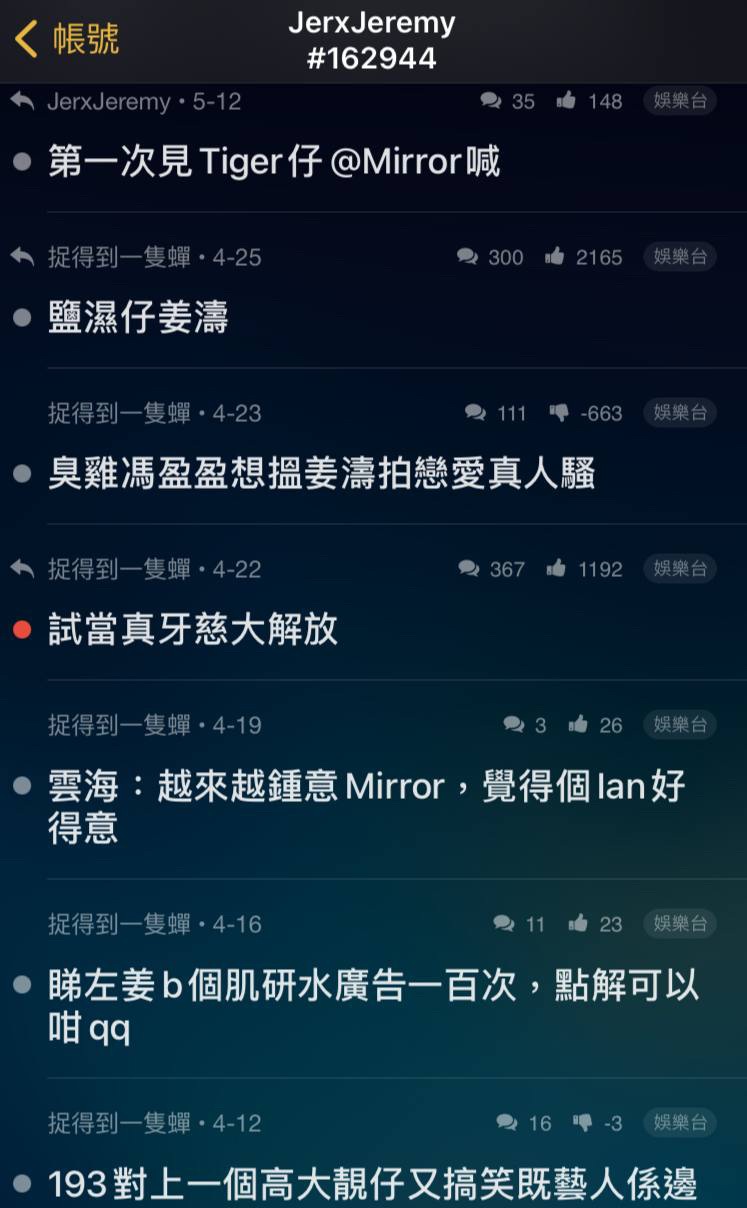Viewport: 747px width, 1208px height.
Task: Open the 娛樂台 tag on the 4-19 post
Action: (x=679, y=725)
